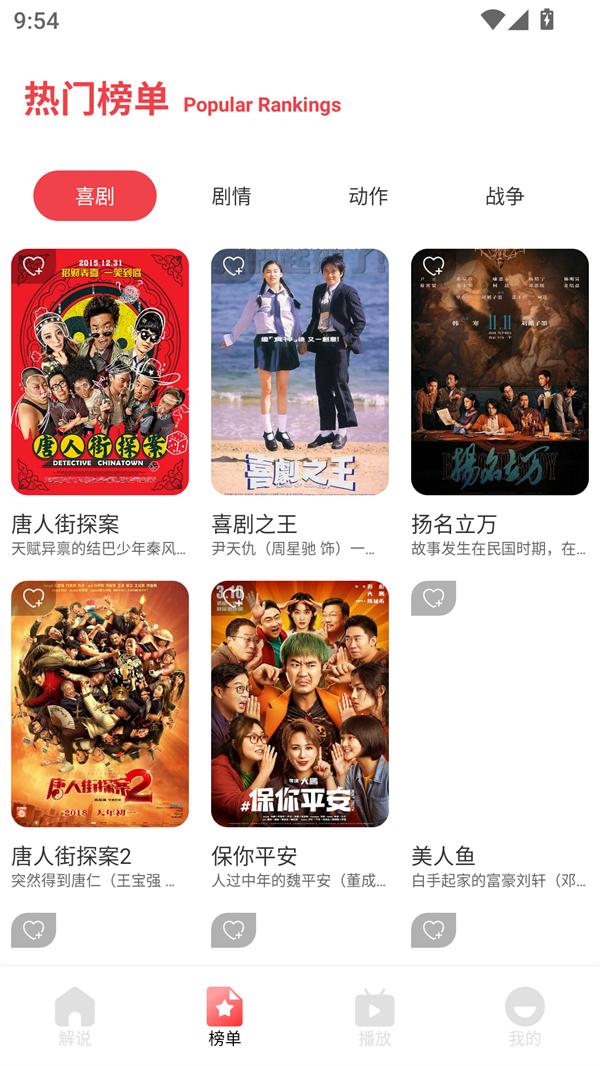Go to the 解说 tab
Screen dimensions: 600x1066
(75, 1016)
